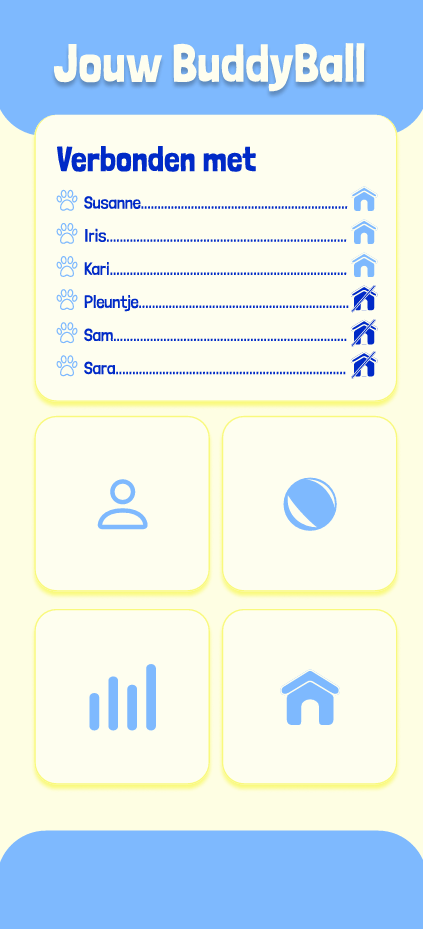
Task: Select Sam in the connected list
Action: [216, 333]
